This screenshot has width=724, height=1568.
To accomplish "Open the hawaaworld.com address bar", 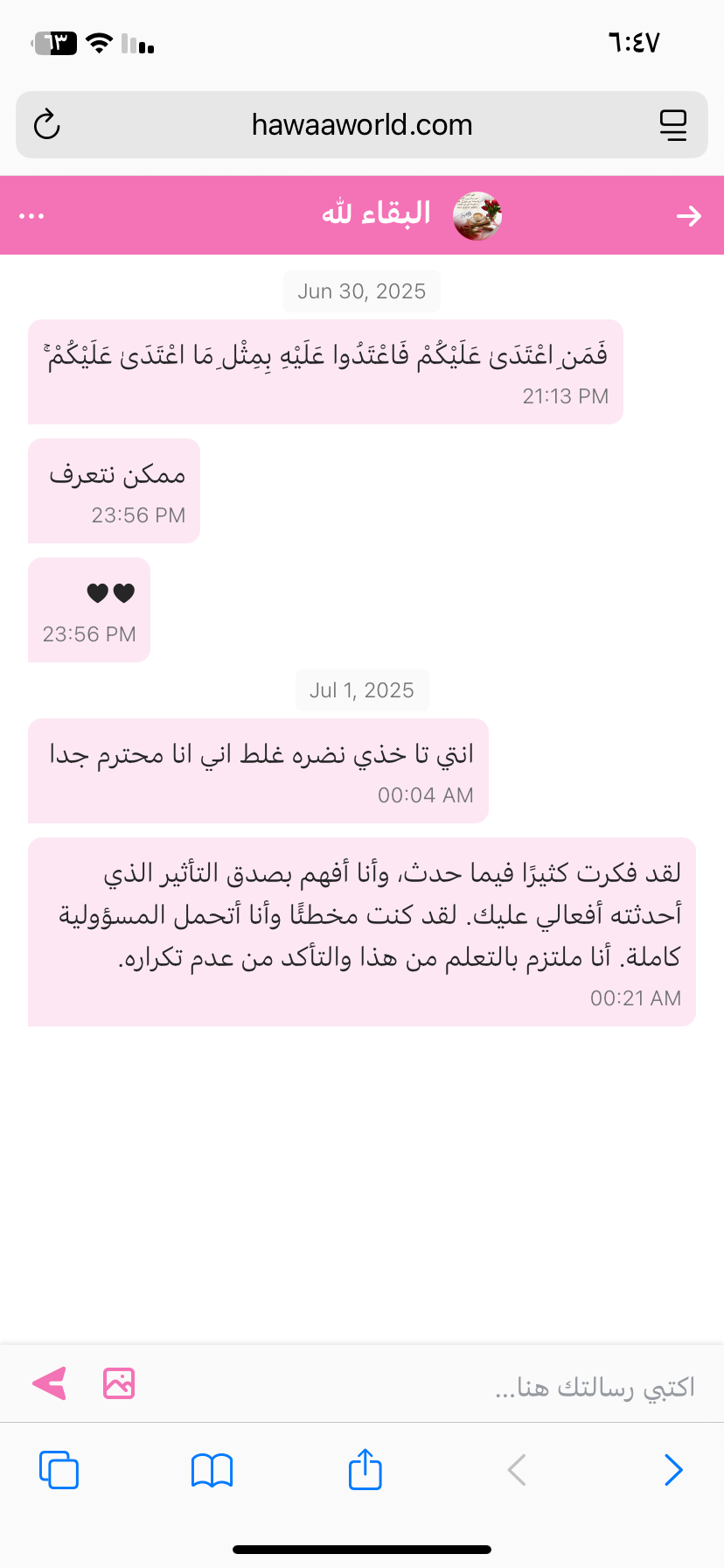I will point(362,125).
